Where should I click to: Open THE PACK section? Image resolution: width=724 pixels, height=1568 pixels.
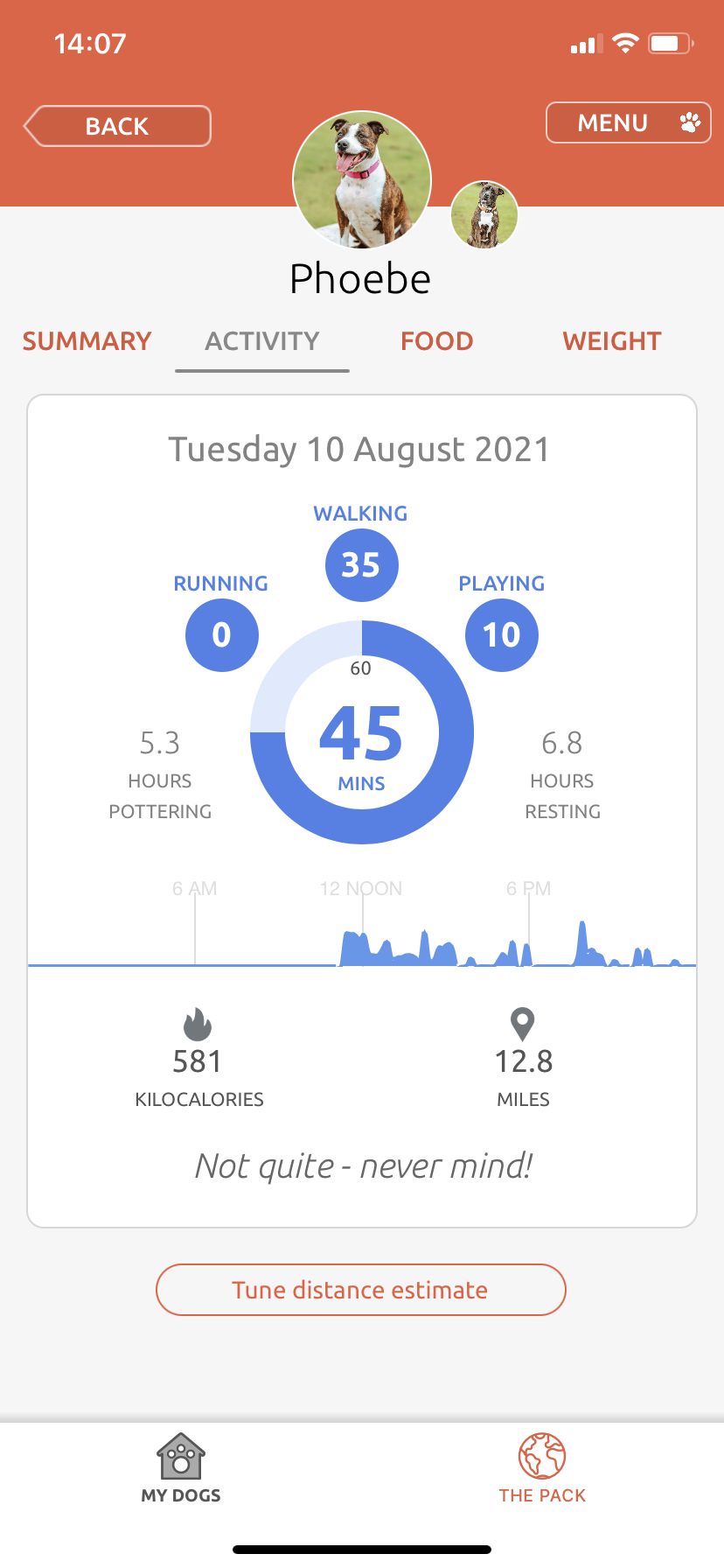542,1468
